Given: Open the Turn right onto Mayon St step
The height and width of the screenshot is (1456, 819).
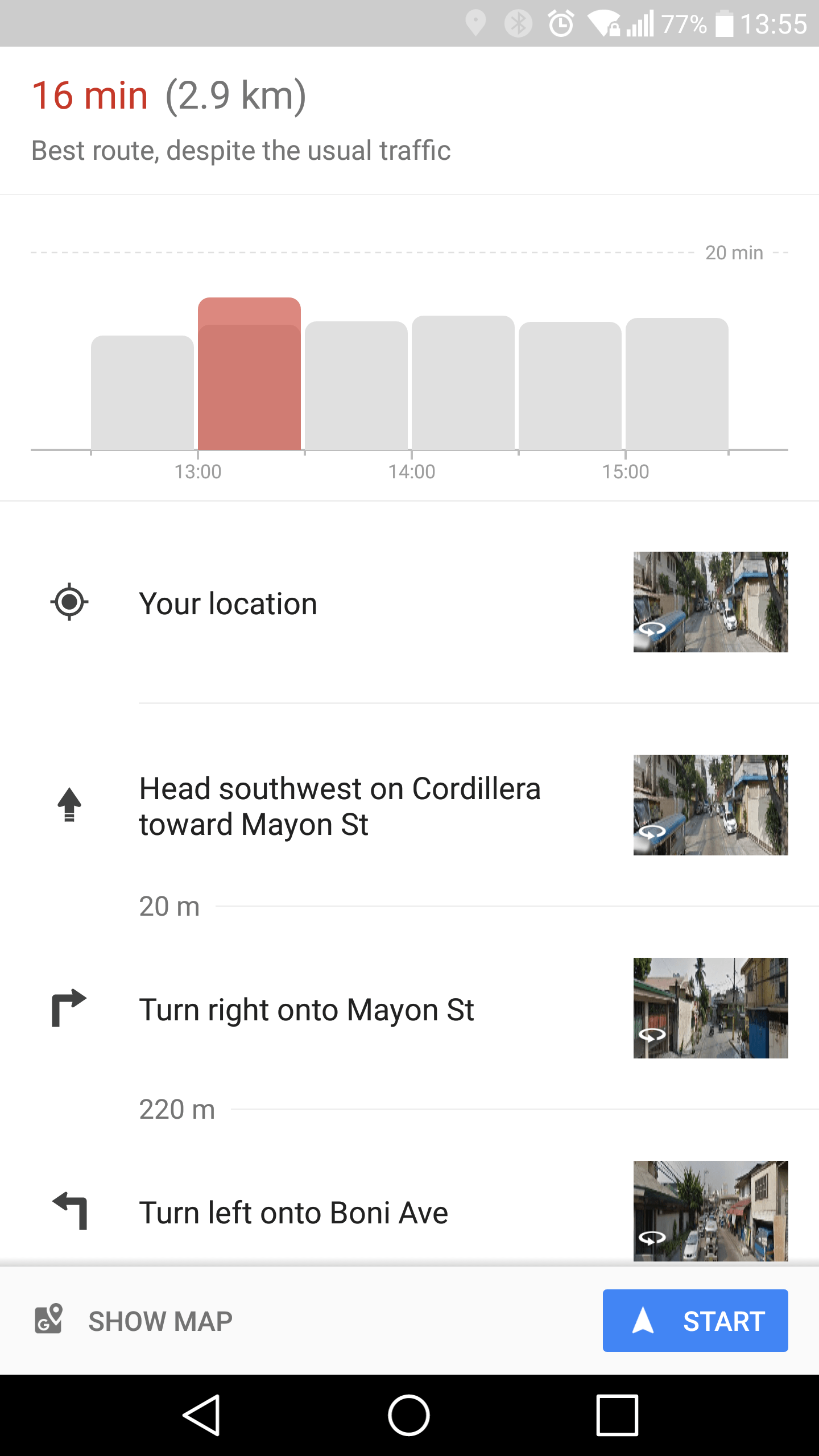Looking at the screenshot, I should pos(306,1010).
